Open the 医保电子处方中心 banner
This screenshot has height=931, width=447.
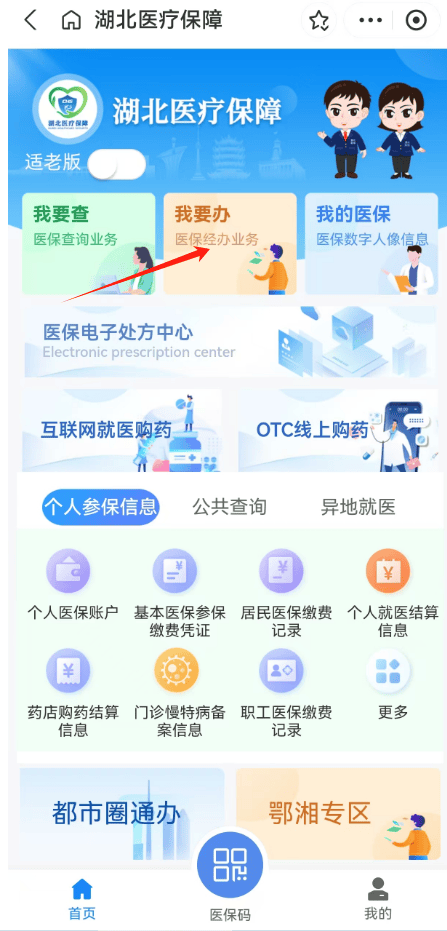230,342
